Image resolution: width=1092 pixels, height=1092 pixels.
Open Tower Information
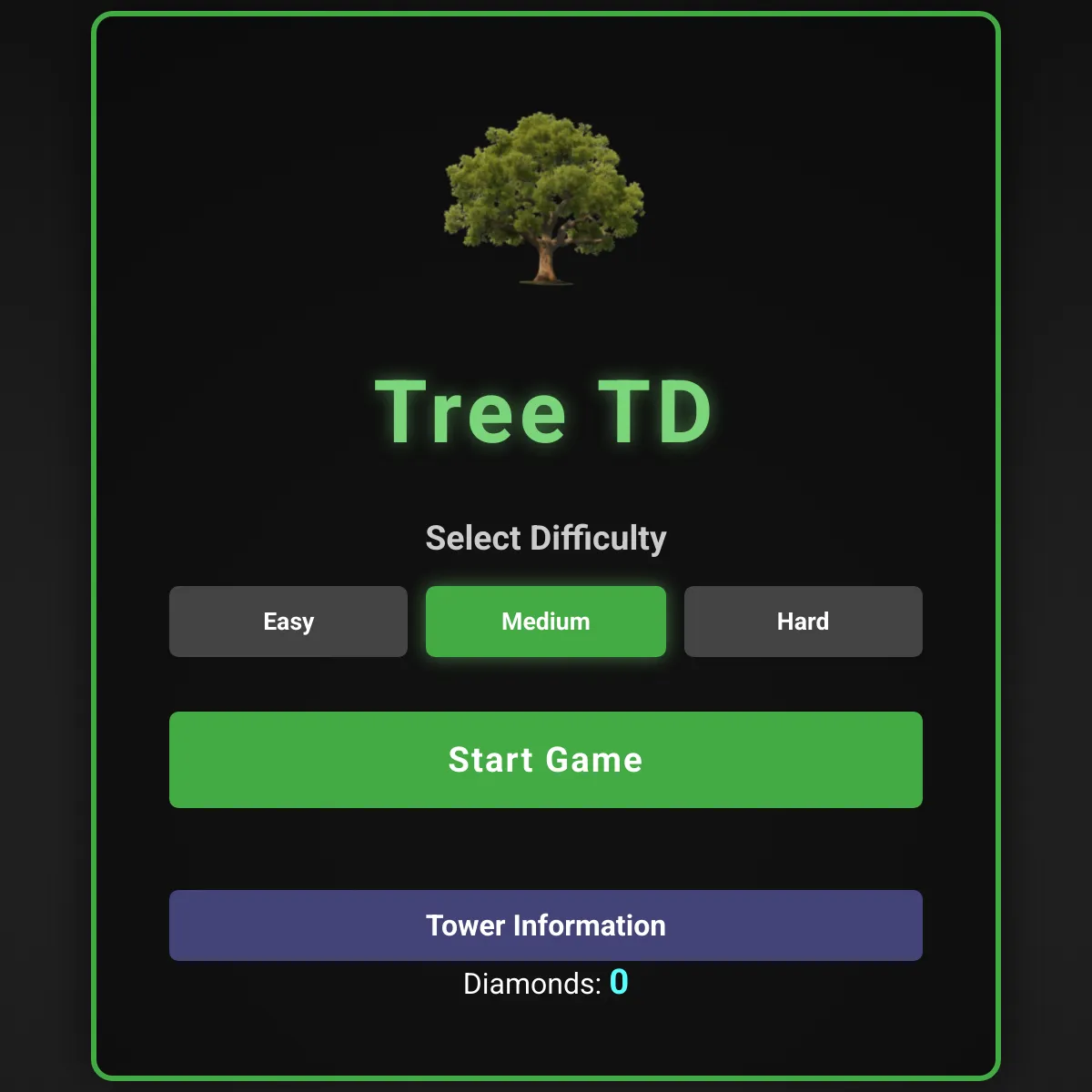tap(546, 925)
